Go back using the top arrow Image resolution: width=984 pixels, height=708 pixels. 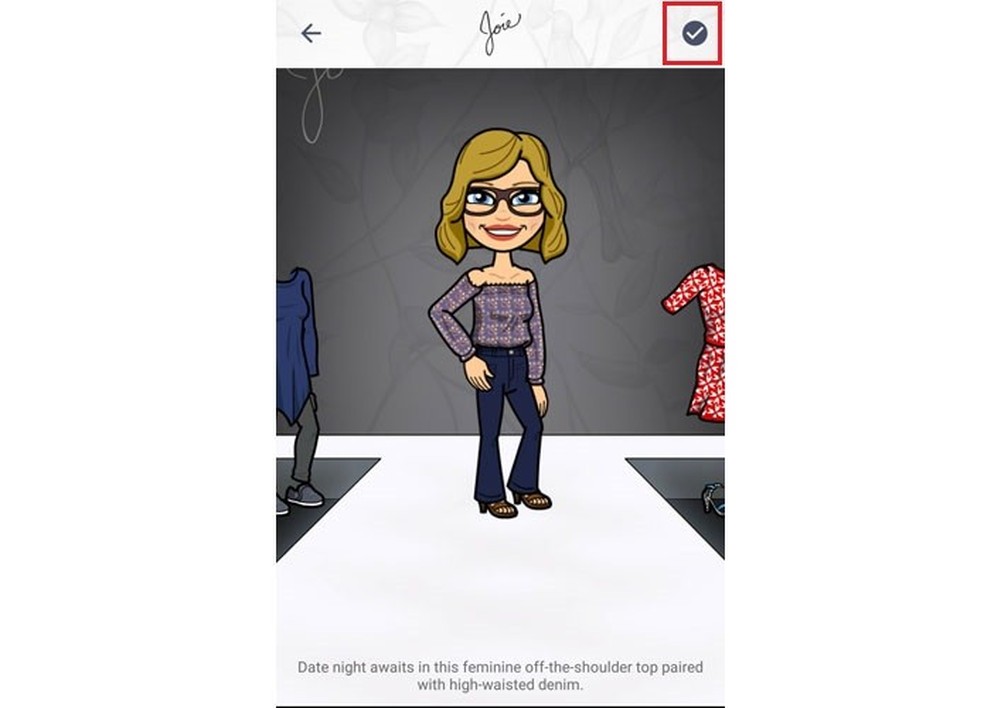tap(311, 33)
